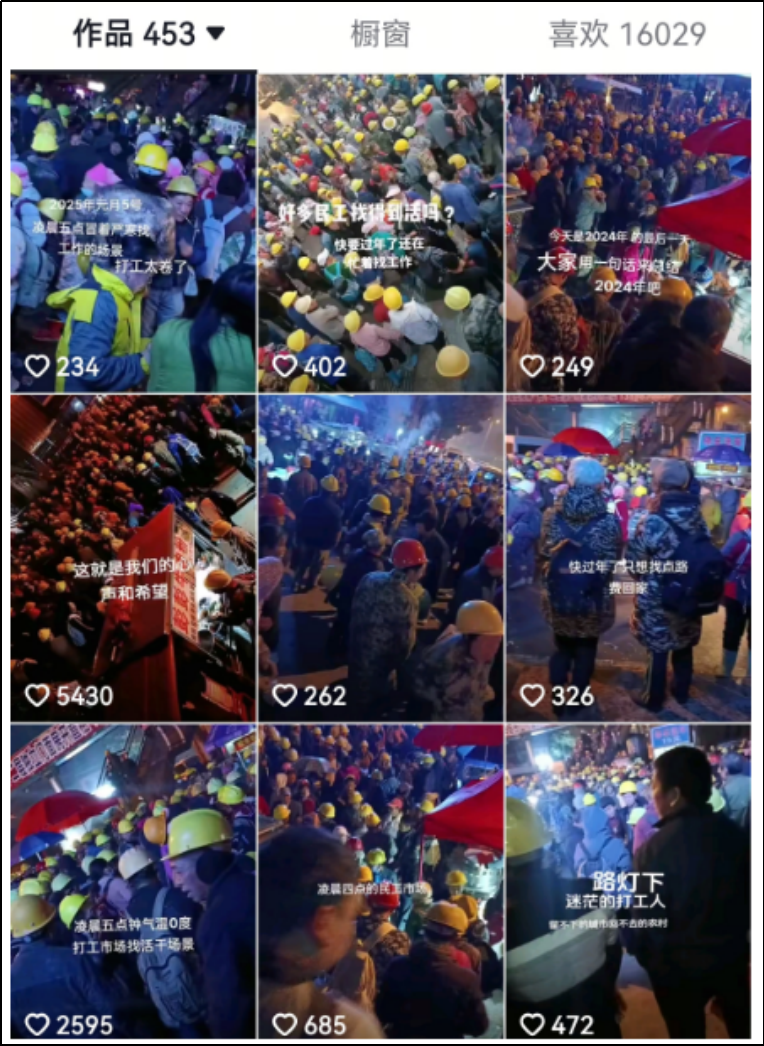Play the video with 249 likes
The width and height of the screenshot is (764, 1046).
click(628, 232)
